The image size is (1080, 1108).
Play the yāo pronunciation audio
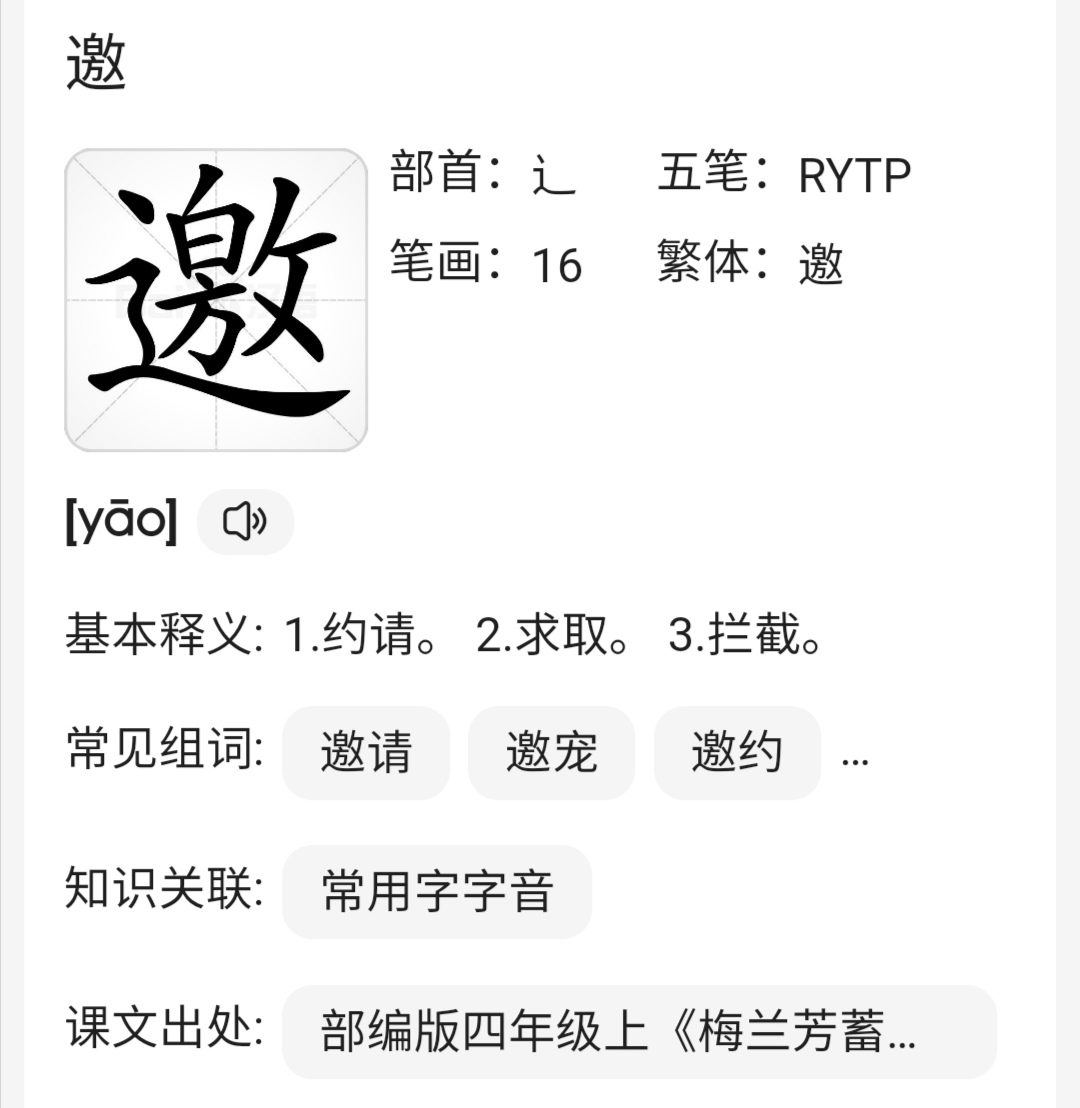coord(245,521)
